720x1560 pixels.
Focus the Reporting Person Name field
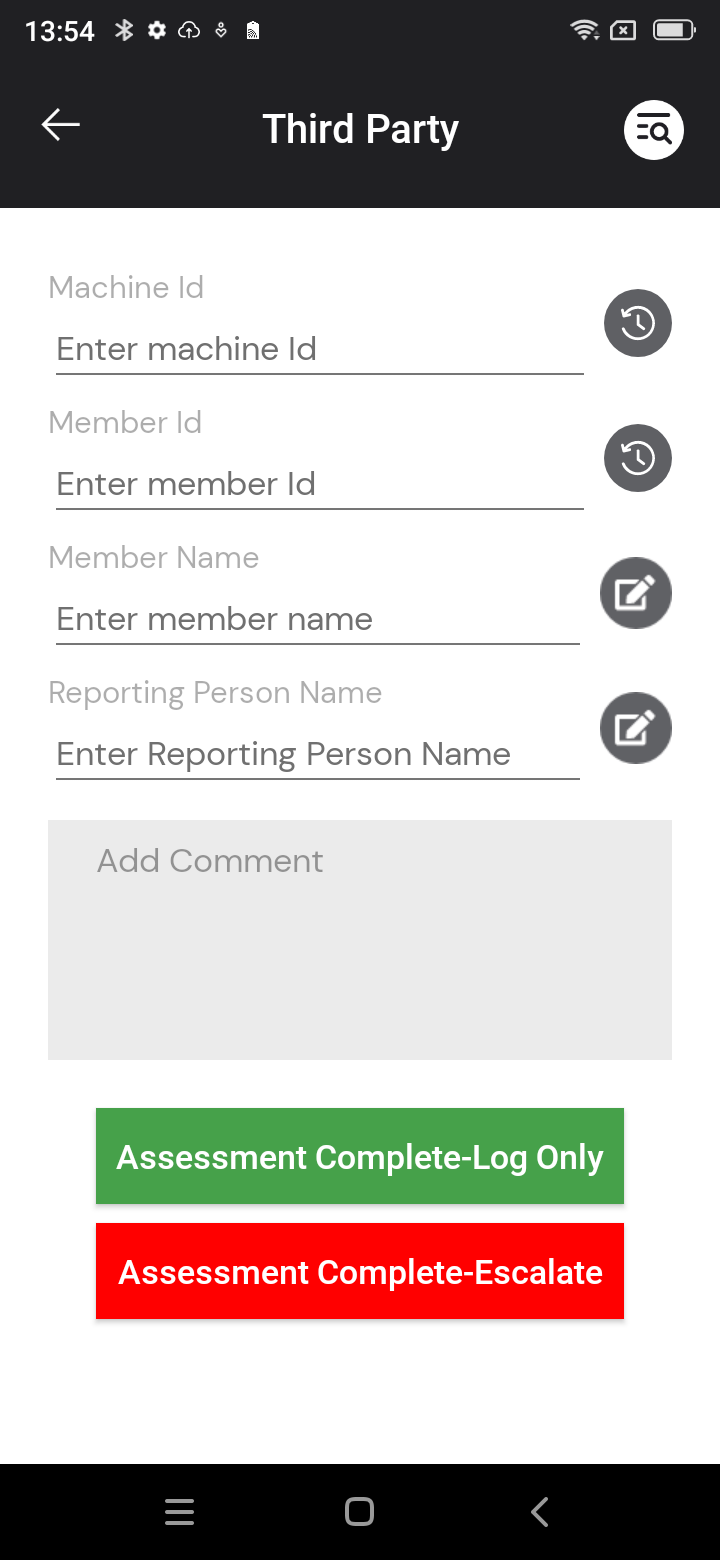click(317, 754)
